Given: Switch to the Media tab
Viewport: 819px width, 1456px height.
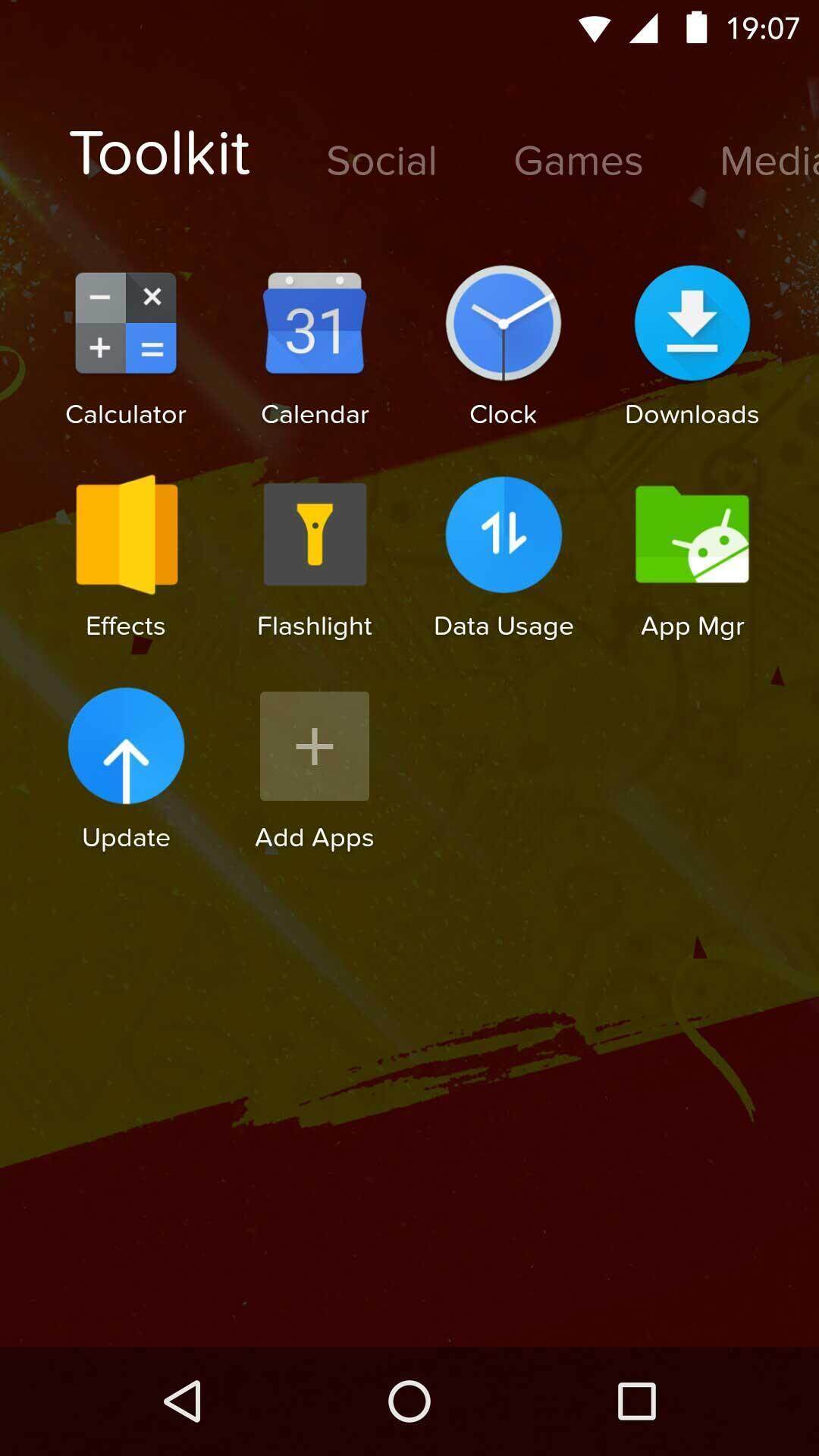Looking at the screenshot, I should pyautogui.click(x=767, y=161).
